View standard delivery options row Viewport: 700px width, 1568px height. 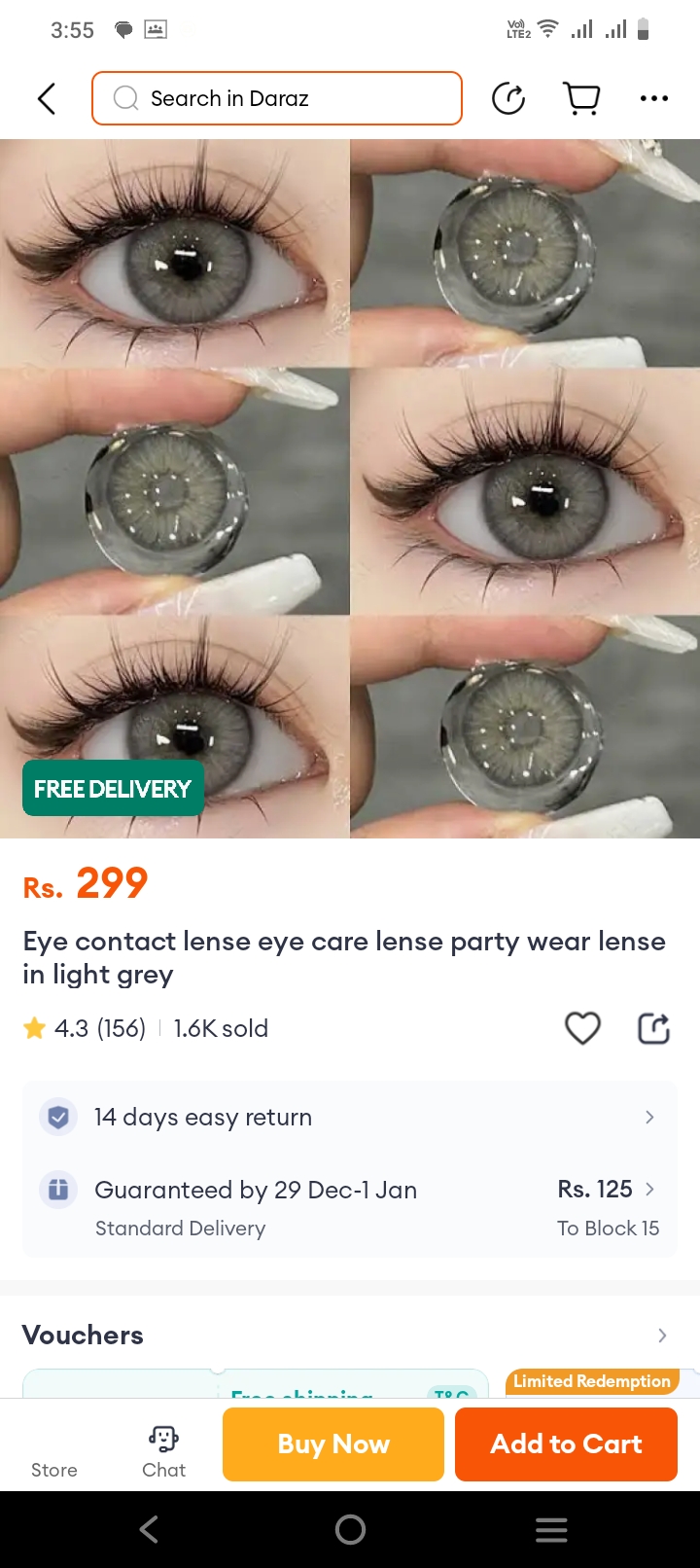point(349,1207)
